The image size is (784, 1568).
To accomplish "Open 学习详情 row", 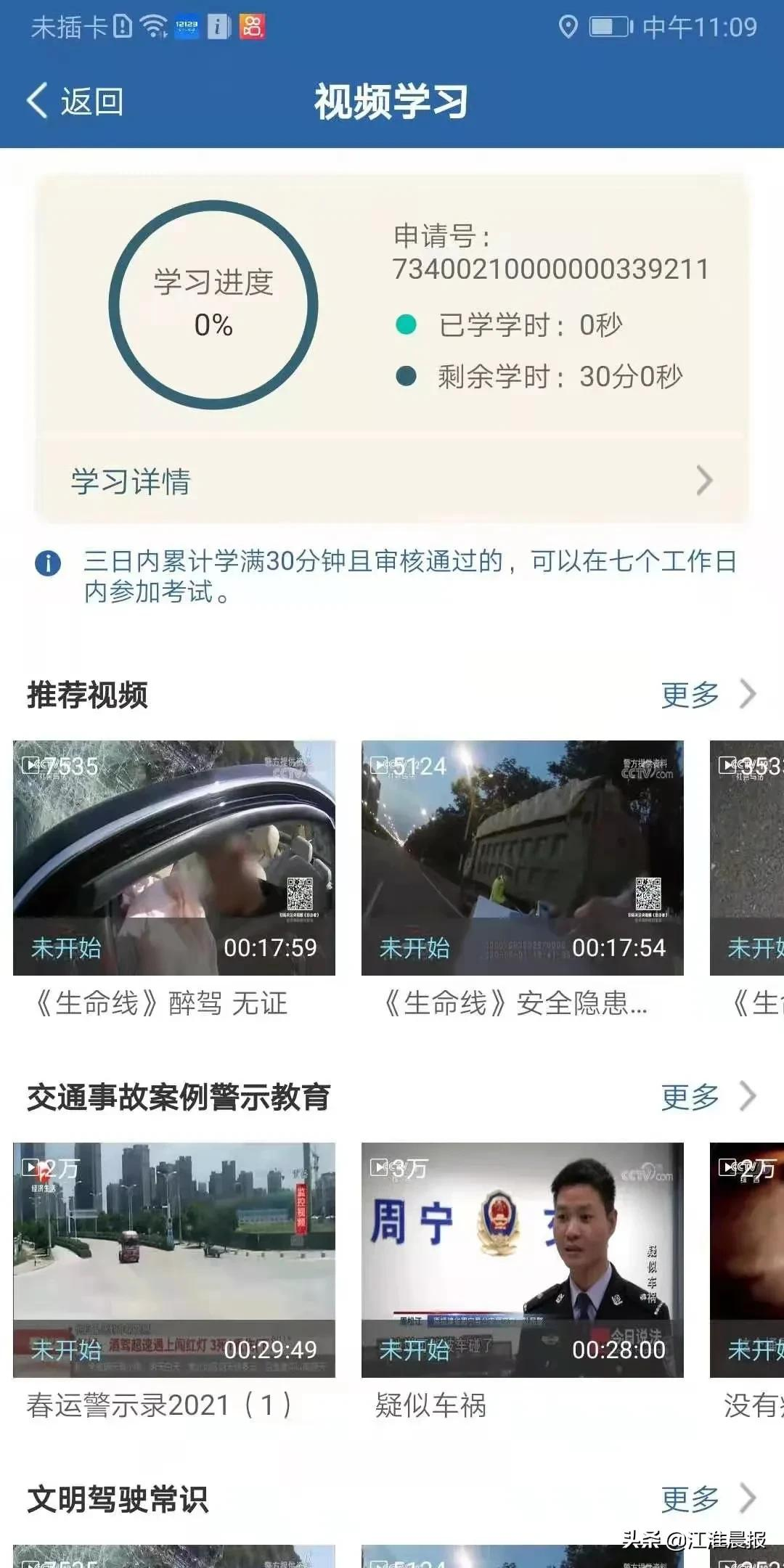I will pos(391,481).
